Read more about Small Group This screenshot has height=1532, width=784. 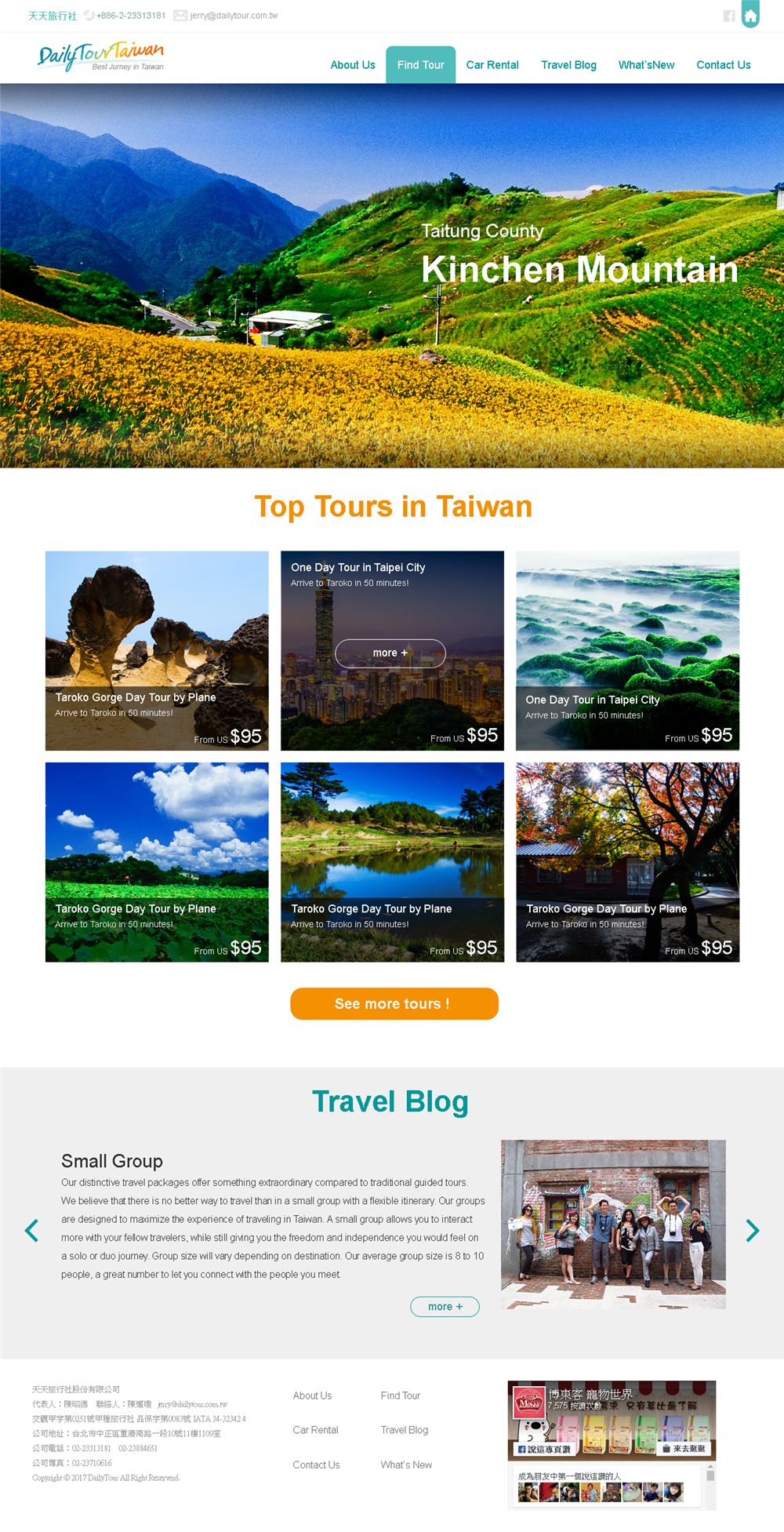[x=445, y=1306]
